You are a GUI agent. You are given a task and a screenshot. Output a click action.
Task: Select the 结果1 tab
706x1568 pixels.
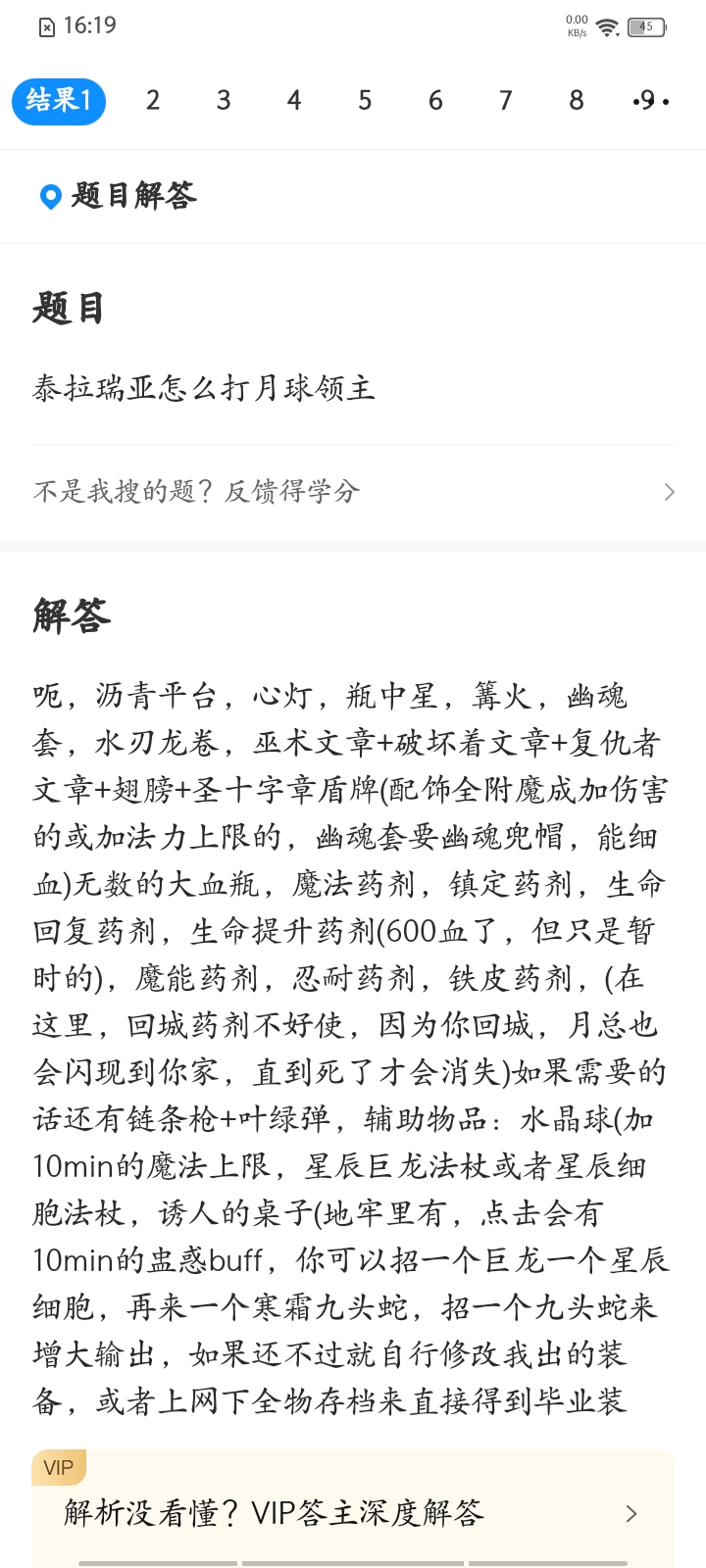pyautogui.click(x=59, y=101)
